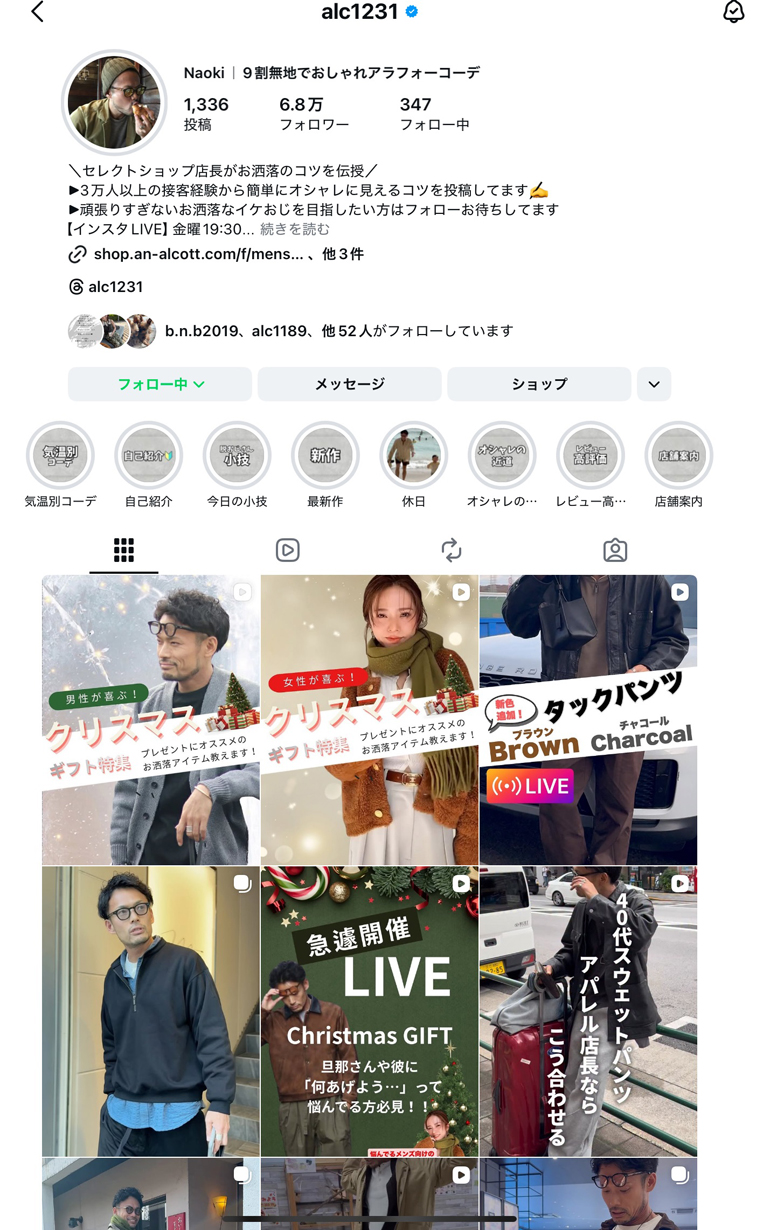Open the 最新作 highlight
The width and height of the screenshot is (763, 1230).
click(325, 456)
